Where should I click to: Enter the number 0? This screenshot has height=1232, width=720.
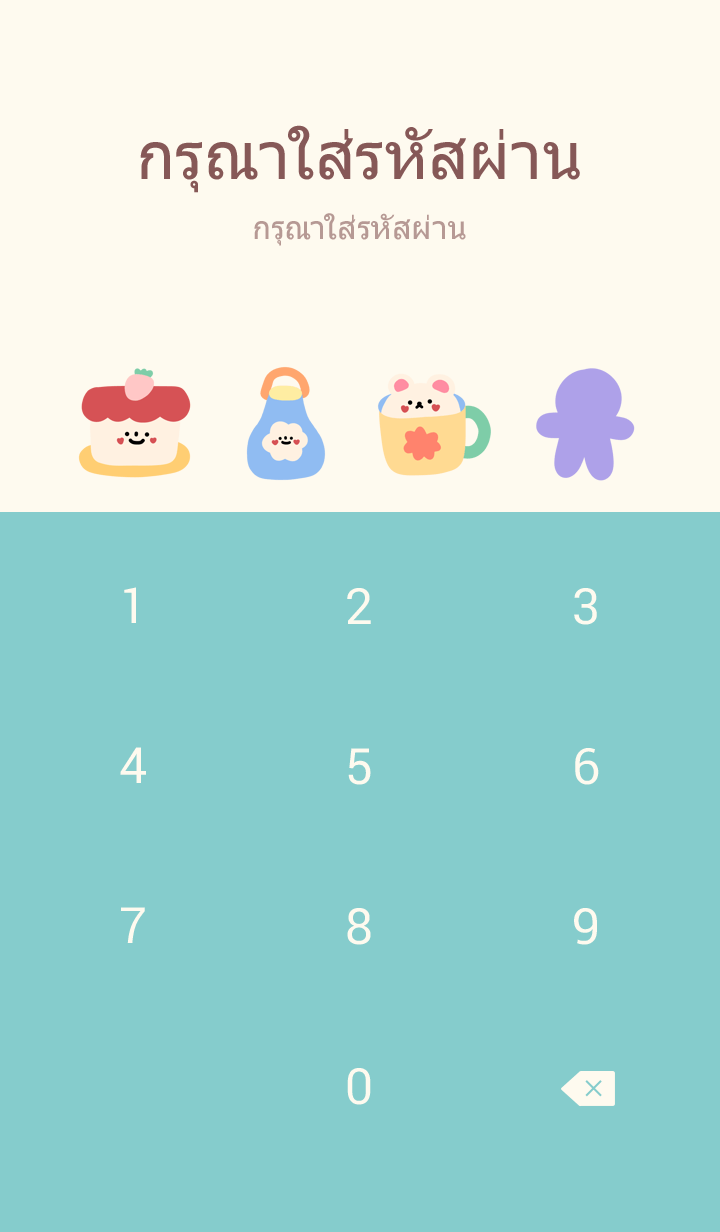(x=359, y=1087)
